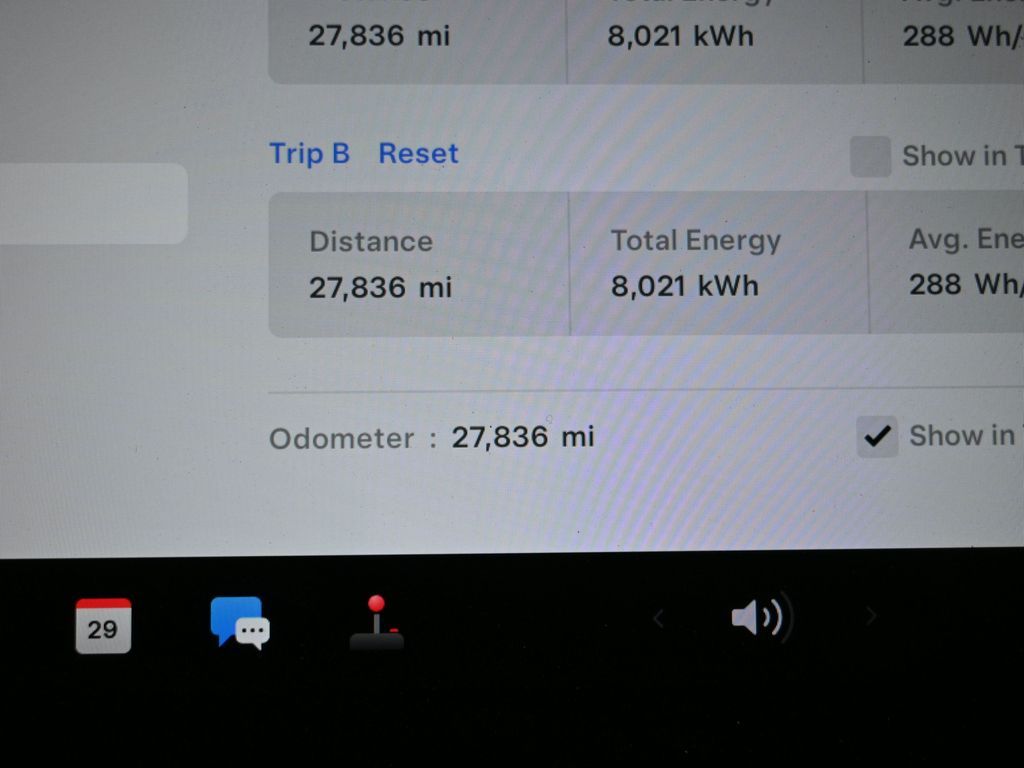Tap the speaker volume icon
The image size is (1024, 768).
click(x=761, y=617)
